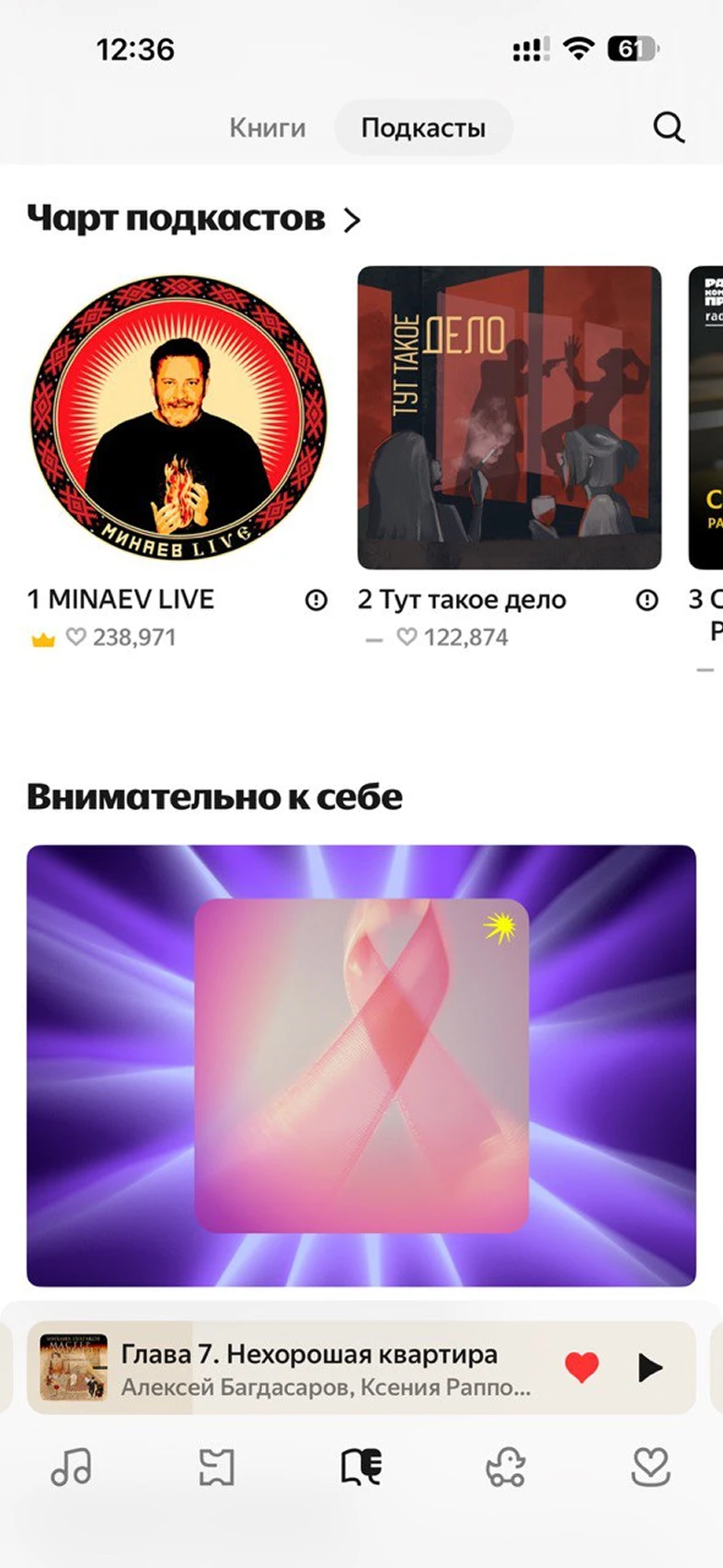The height and width of the screenshot is (1568, 723).
Task: Open the second bottom navigation tab
Action: pyautogui.click(x=217, y=1467)
